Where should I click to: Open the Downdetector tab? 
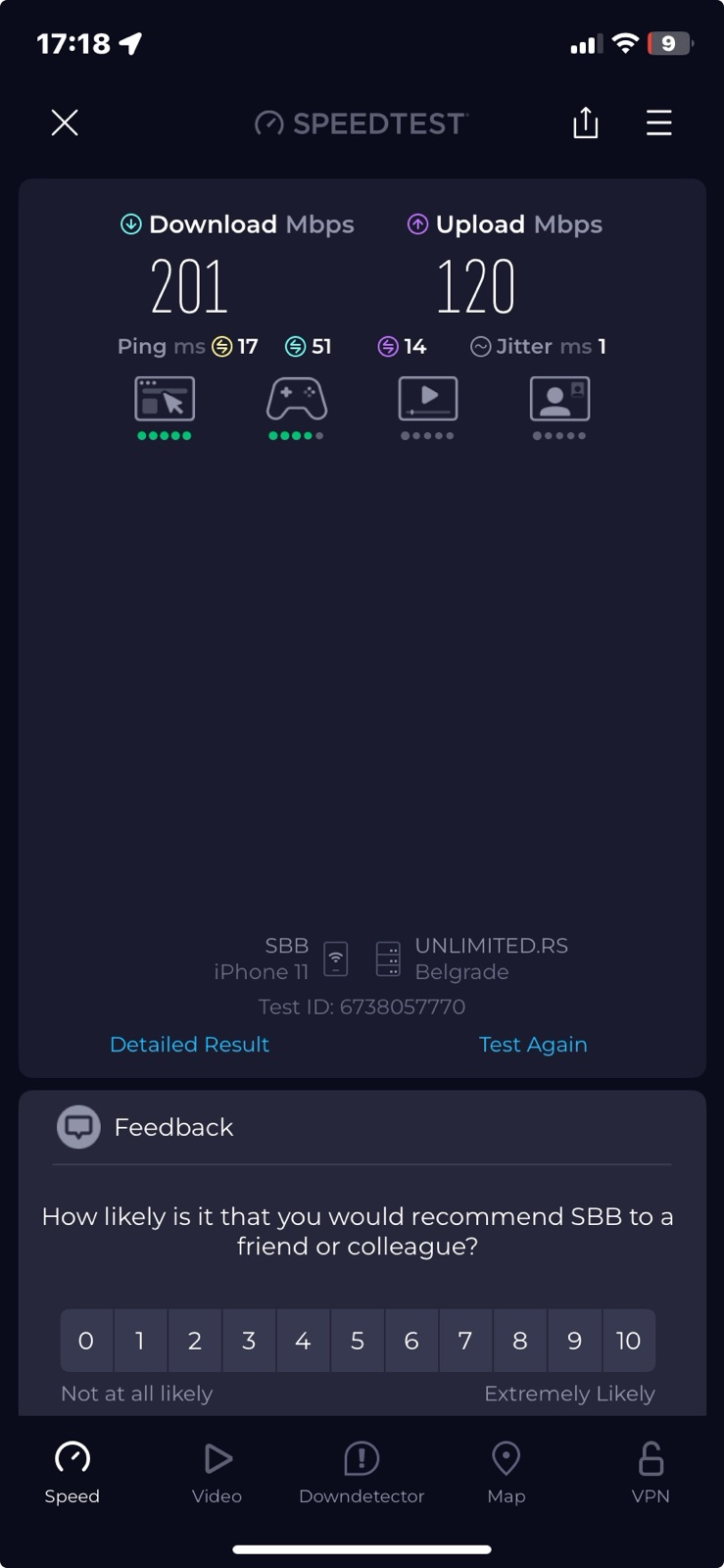362,1473
